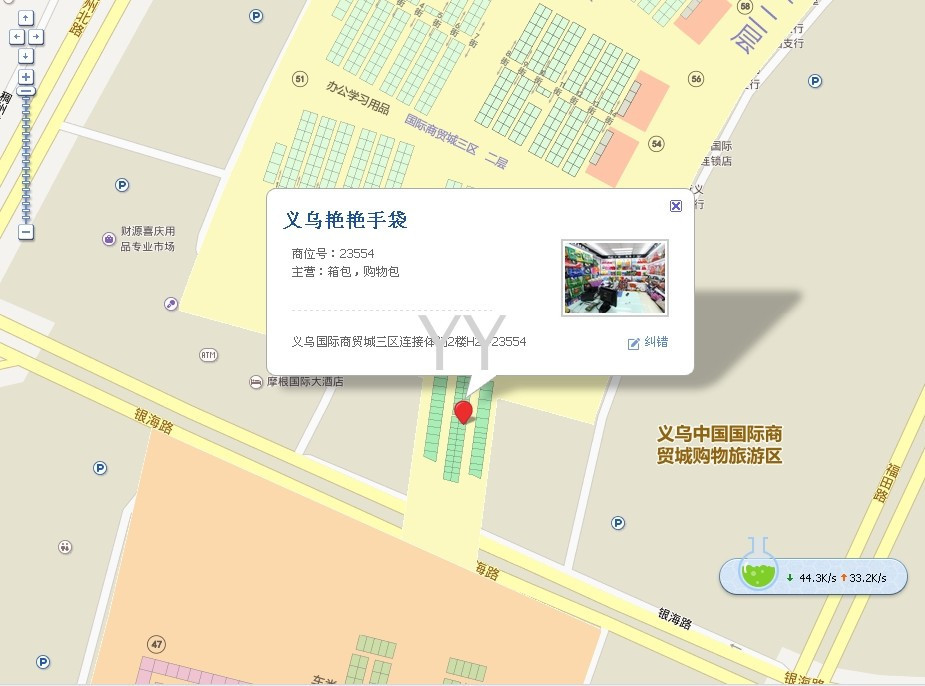The width and height of the screenshot is (925, 686).
Task: Report an error via 纠错 link
Action: coord(648,343)
